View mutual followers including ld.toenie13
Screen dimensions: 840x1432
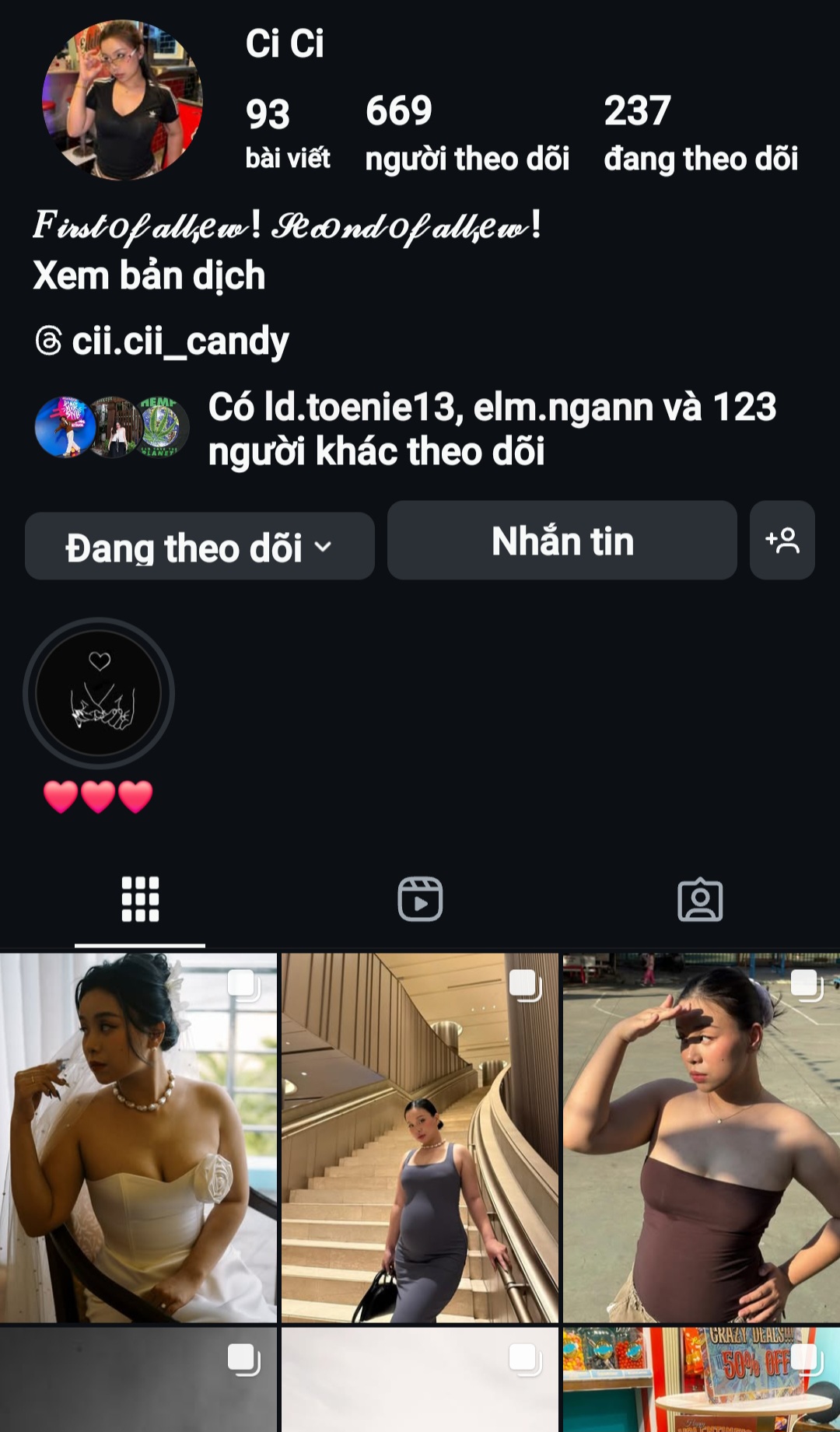coord(490,429)
